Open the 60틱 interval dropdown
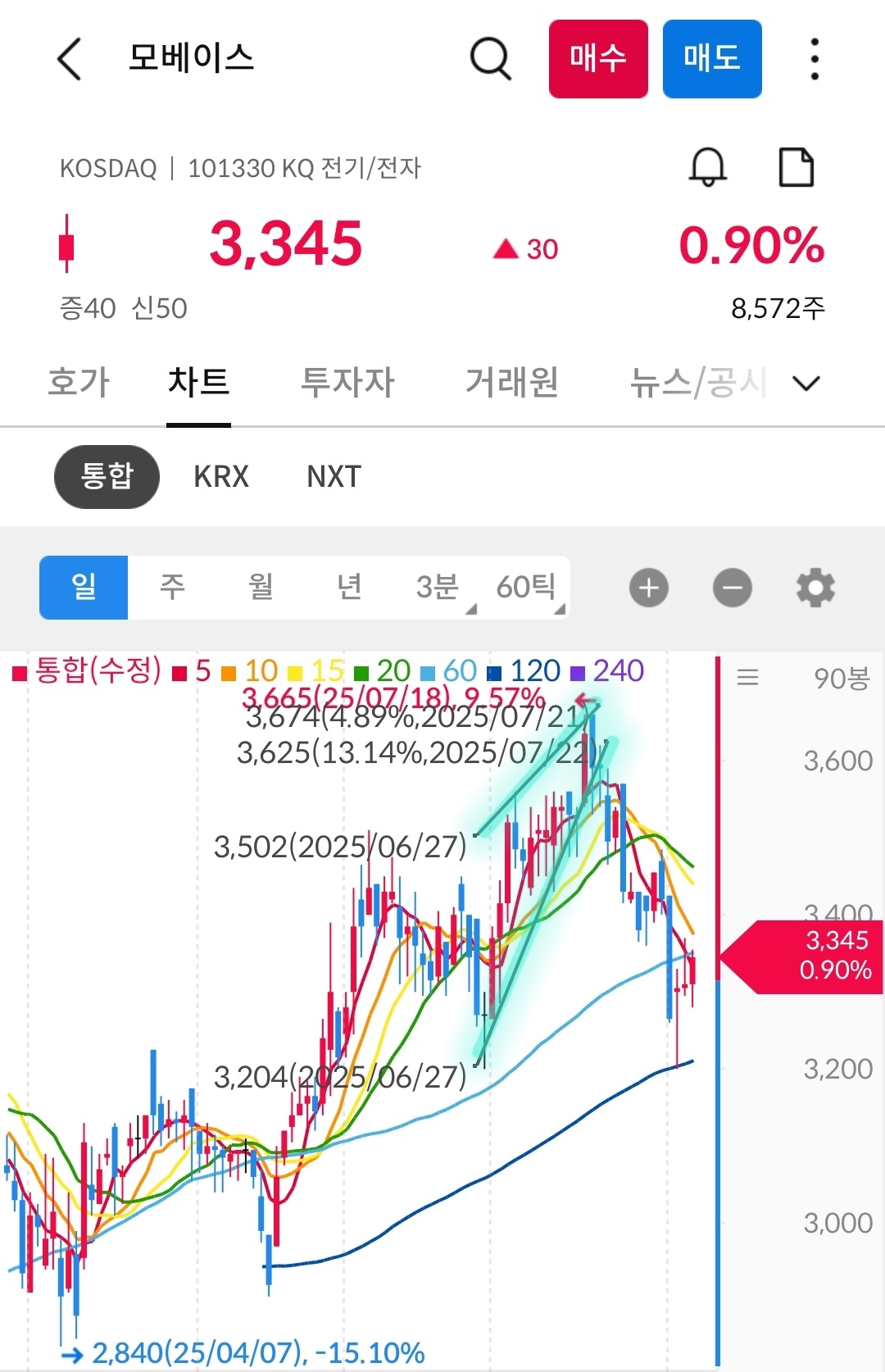 pyautogui.click(x=528, y=587)
